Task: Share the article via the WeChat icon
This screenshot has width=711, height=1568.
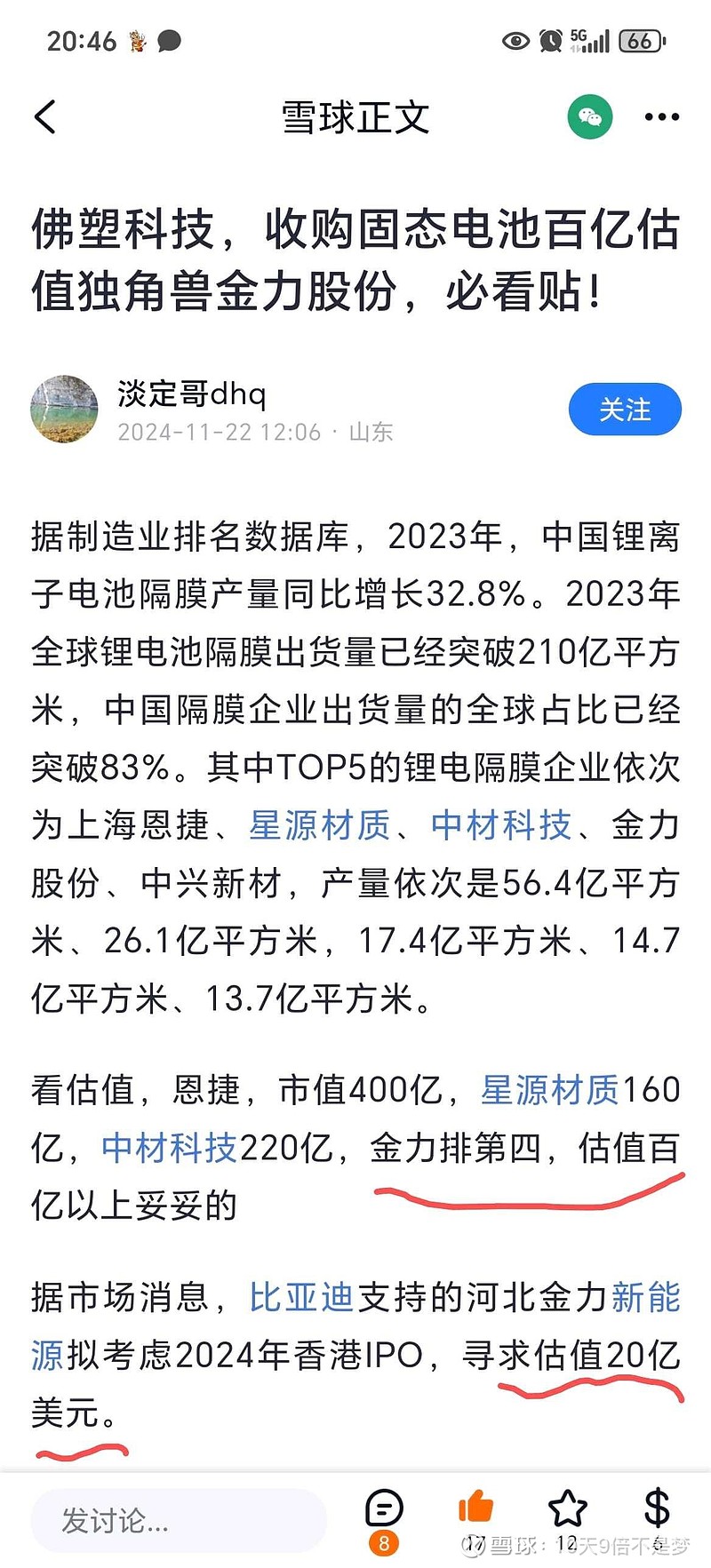Action: (590, 115)
